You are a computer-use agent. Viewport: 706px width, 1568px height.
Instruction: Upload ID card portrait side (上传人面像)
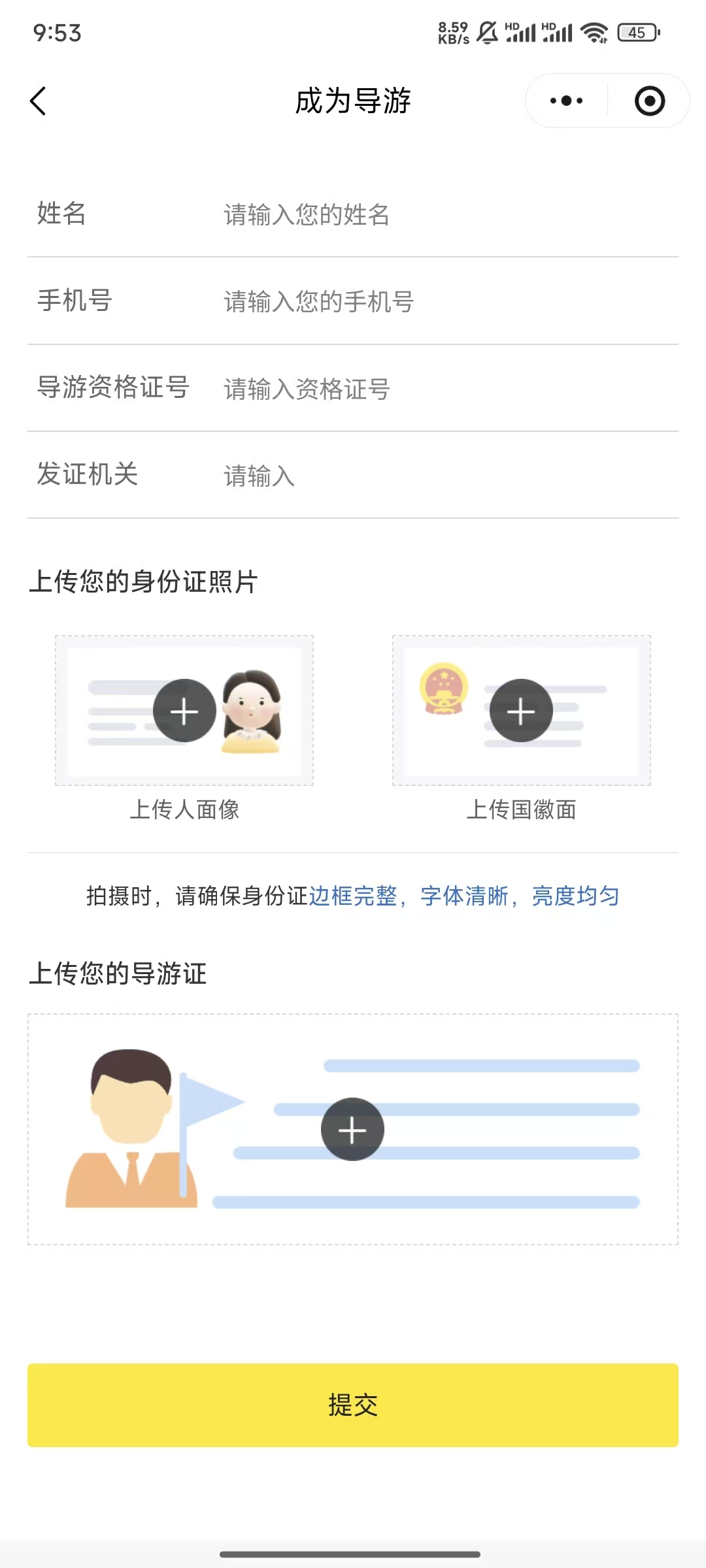pos(184,711)
